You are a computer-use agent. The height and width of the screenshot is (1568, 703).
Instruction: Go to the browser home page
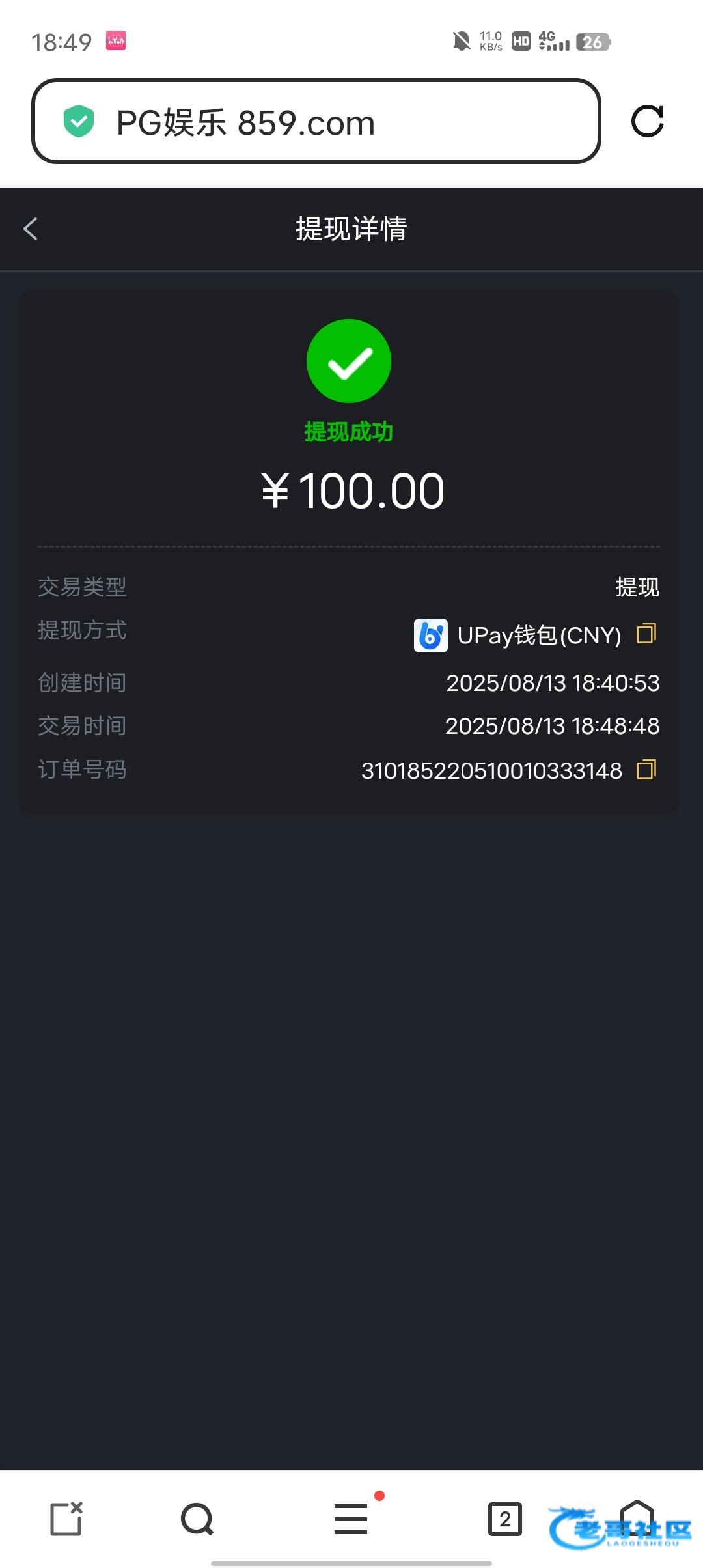point(637,1519)
